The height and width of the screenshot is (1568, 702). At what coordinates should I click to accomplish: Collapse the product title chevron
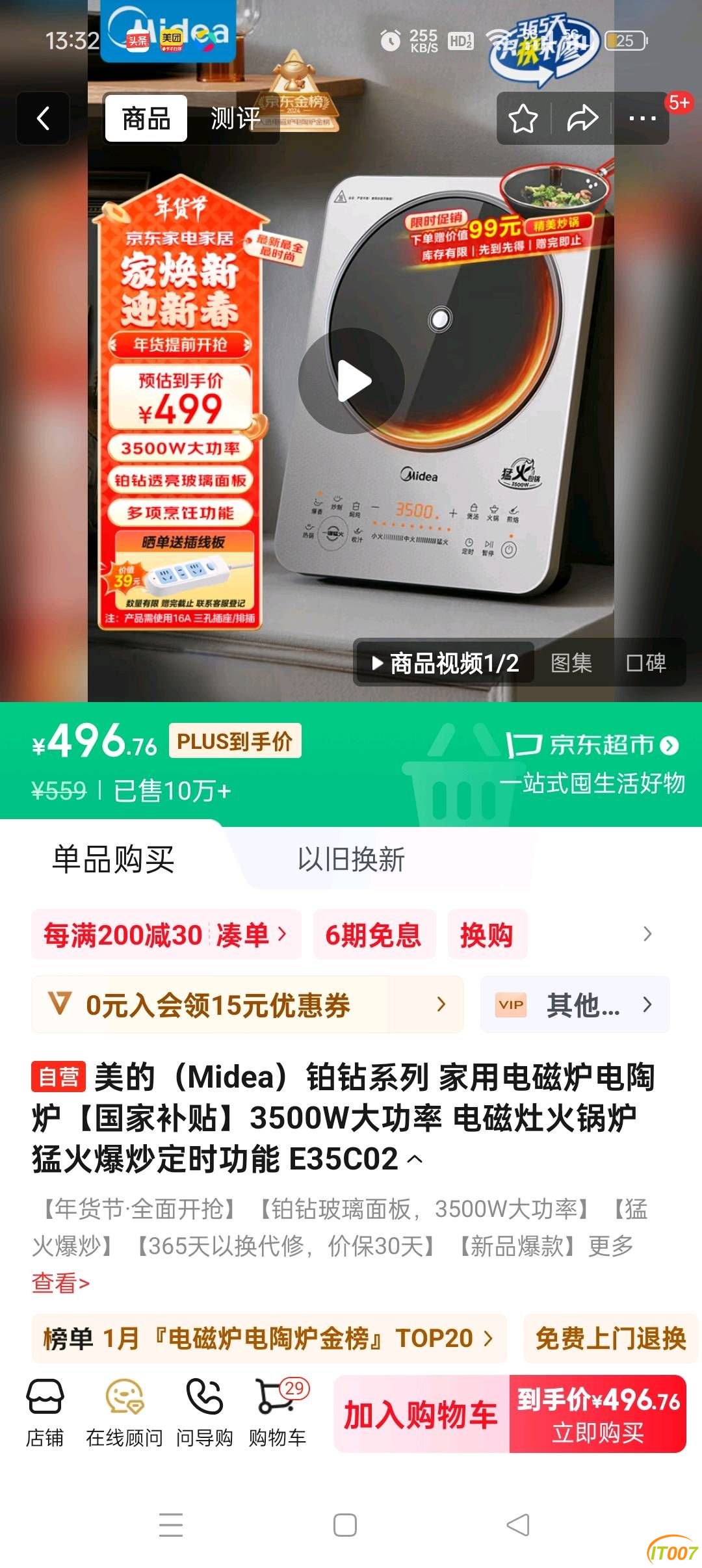[415, 1159]
